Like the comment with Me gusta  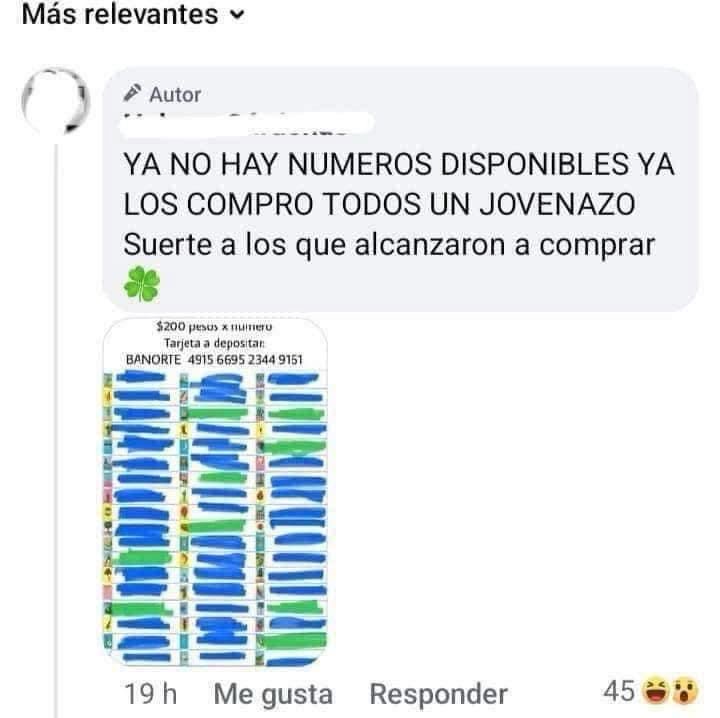[x=273, y=692]
